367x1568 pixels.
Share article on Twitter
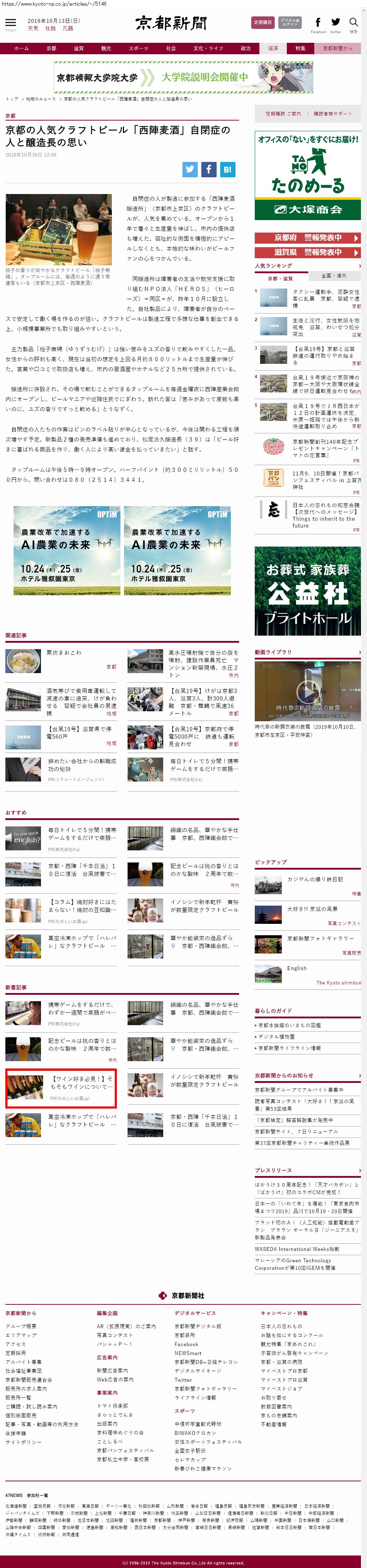click(x=190, y=169)
